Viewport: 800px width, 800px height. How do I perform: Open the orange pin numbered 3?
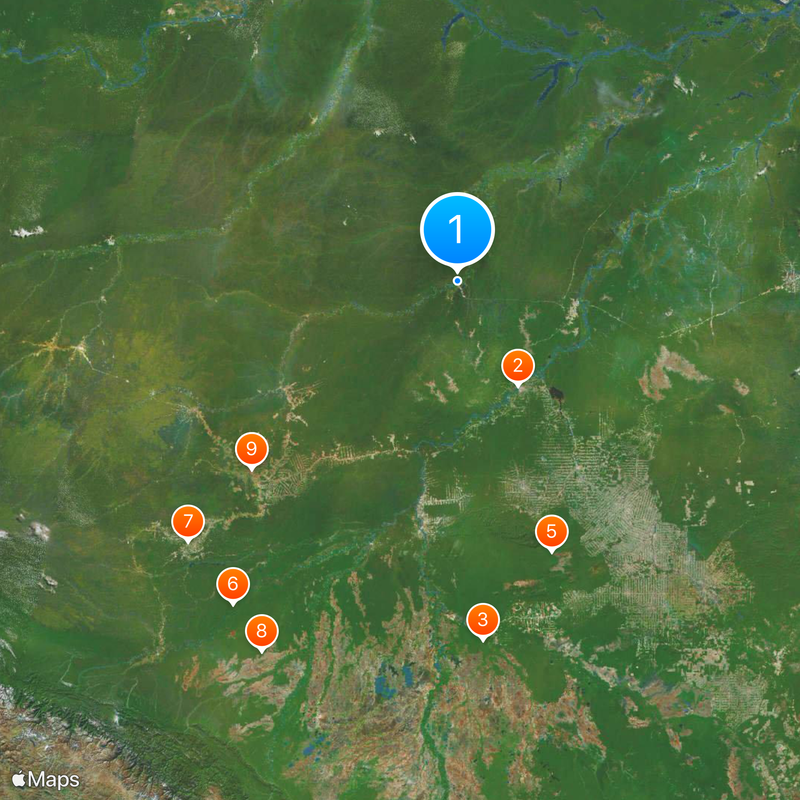(483, 621)
